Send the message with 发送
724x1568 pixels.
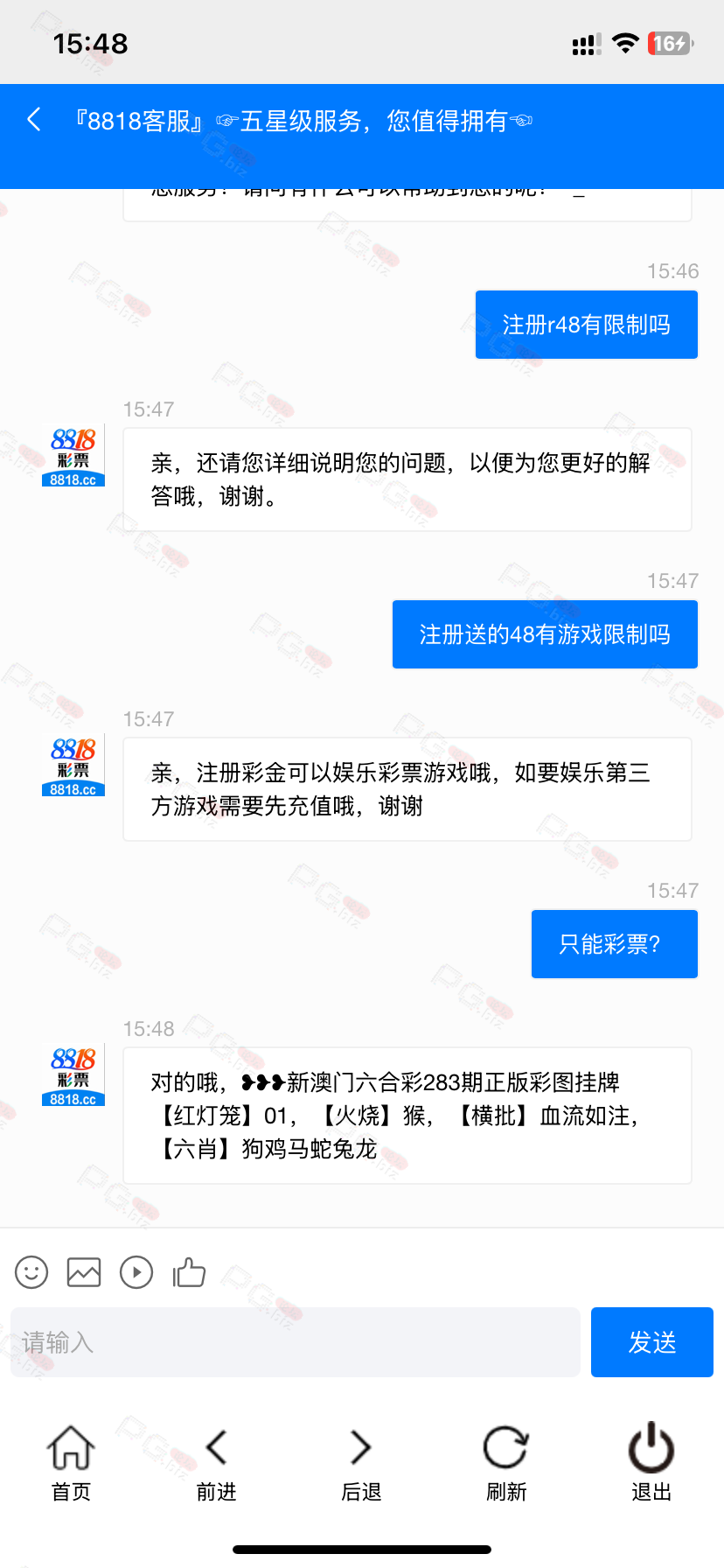(651, 1342)
